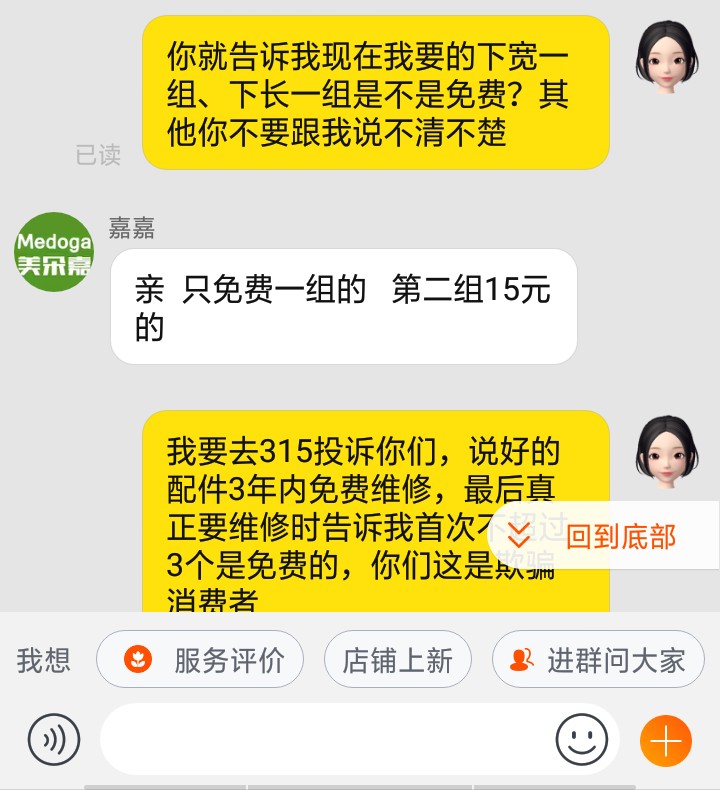Click the flower icon inside 服务评价 button
Viewport: 720px width, 790px height.
(137, 659)
